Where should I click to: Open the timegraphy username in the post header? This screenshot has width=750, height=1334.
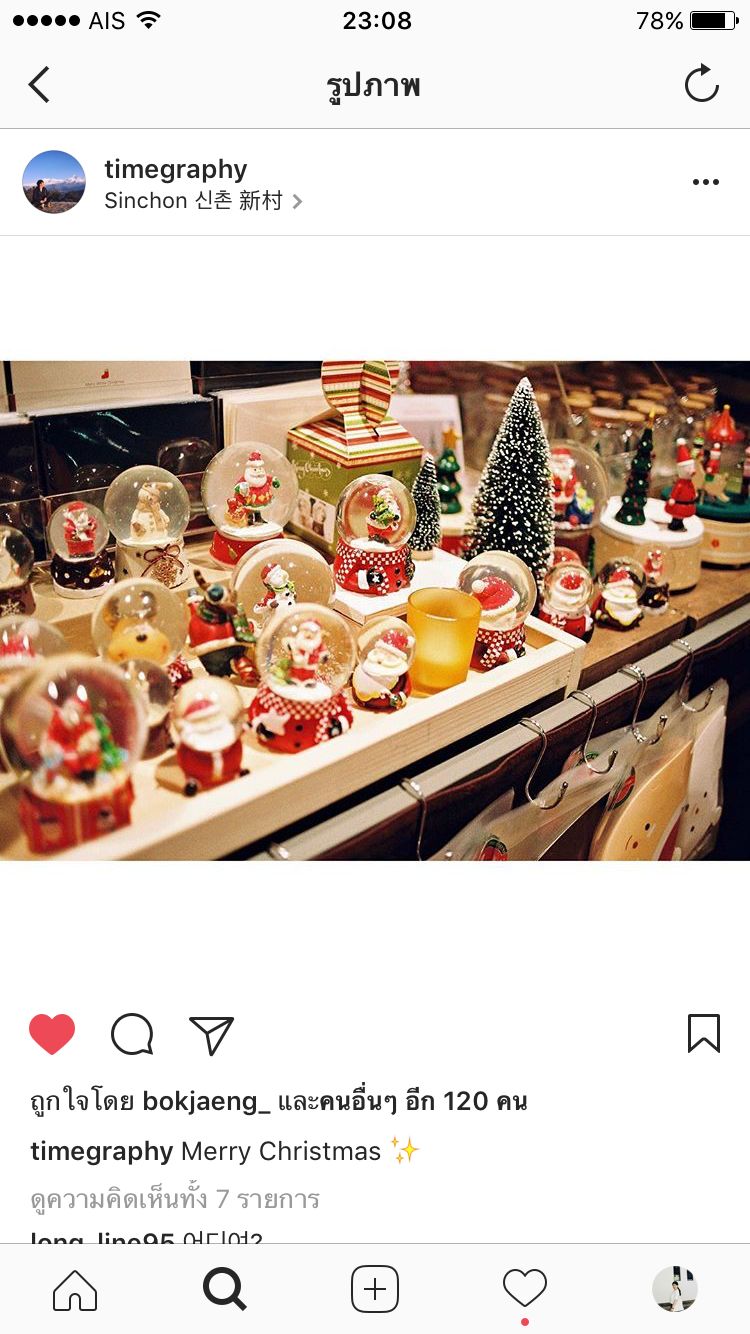[x=175, y=169]
